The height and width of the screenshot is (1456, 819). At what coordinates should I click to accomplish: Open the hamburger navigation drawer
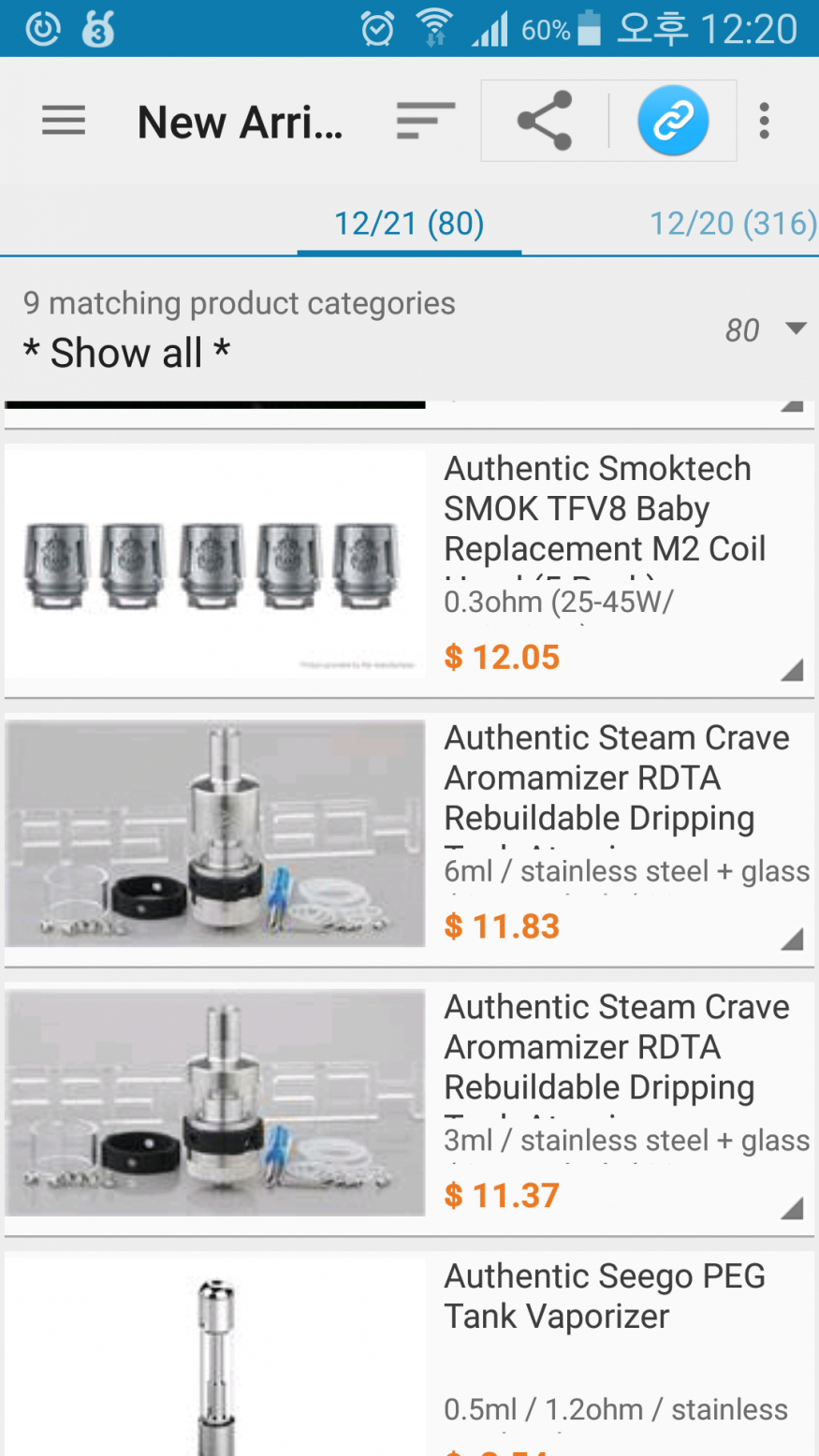pos(64,122)
